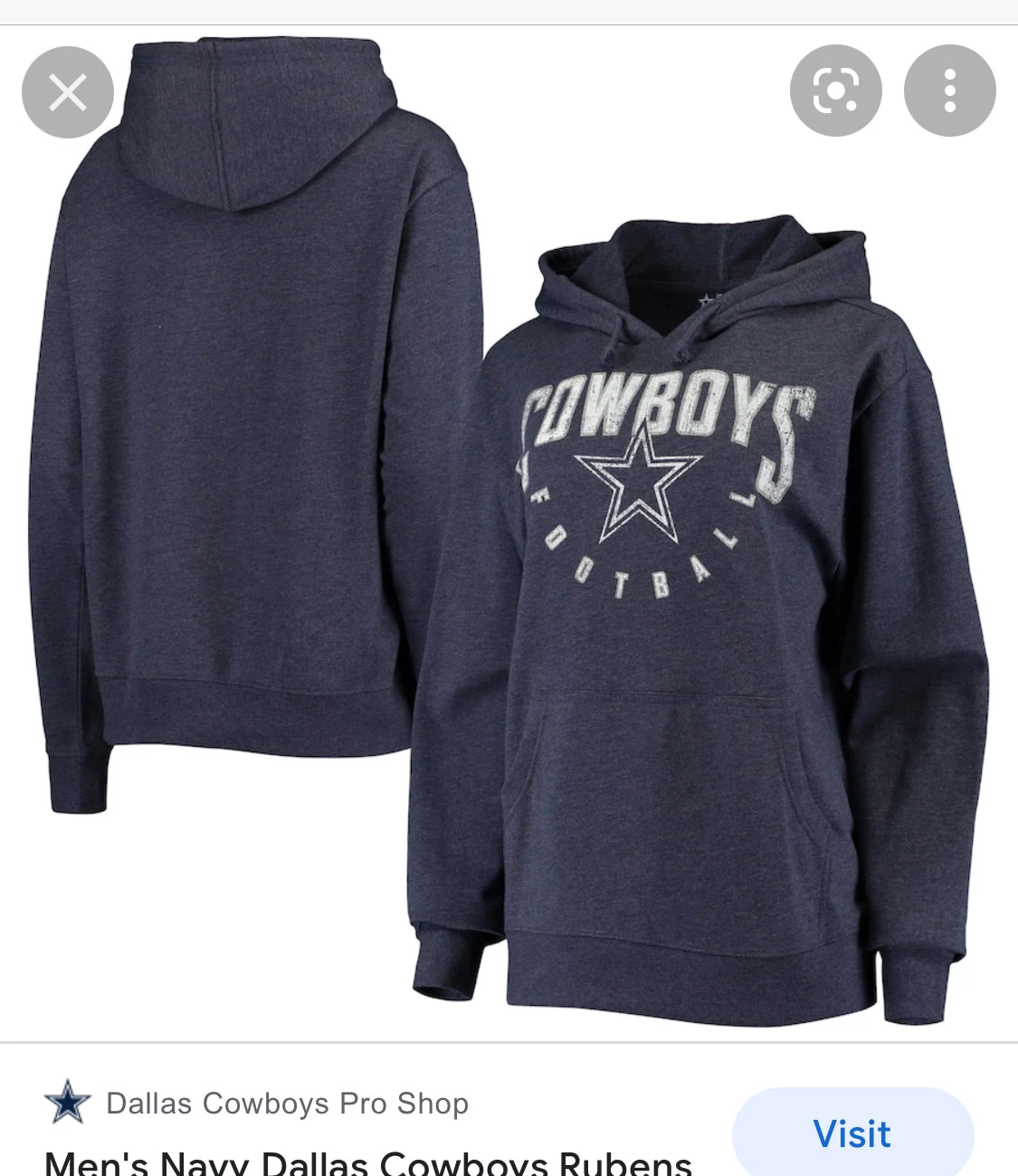Open the overflow menu for sharing options
The height and width of the screenshot is (1176, 1018).
947,91
